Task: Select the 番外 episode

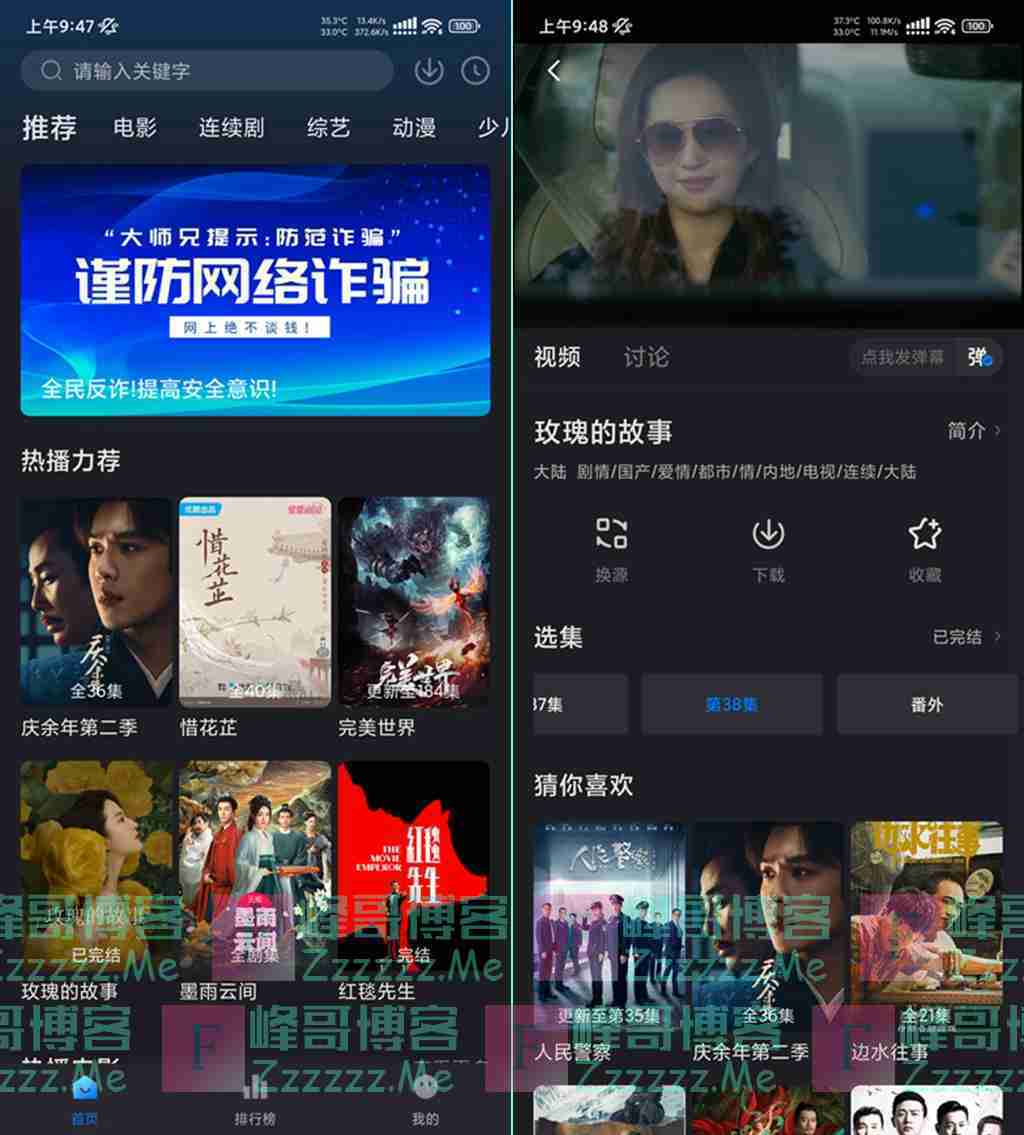Action: pyautogui.click(x=927, y=704)
